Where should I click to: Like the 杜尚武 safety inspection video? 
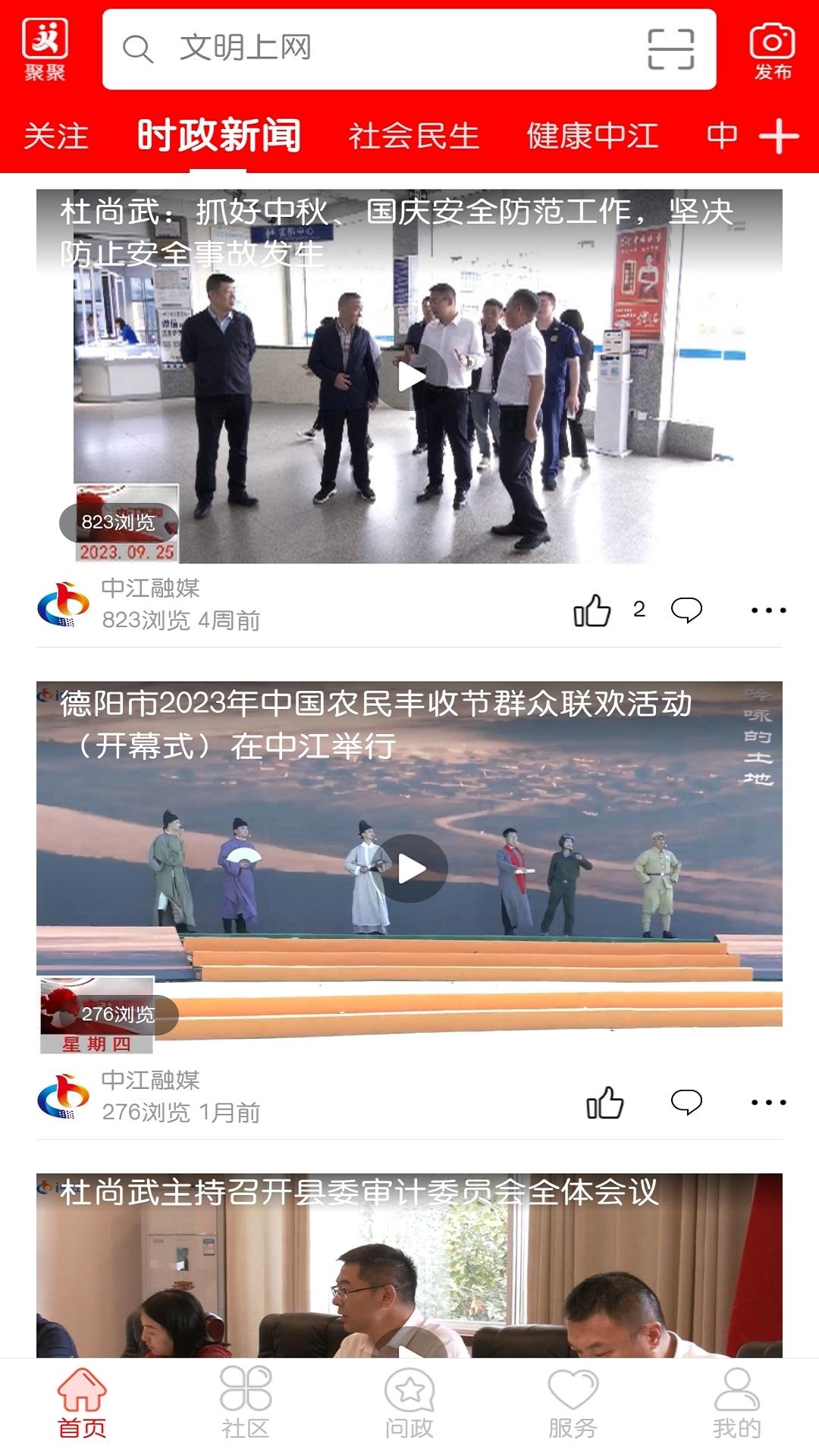point(595,608)
